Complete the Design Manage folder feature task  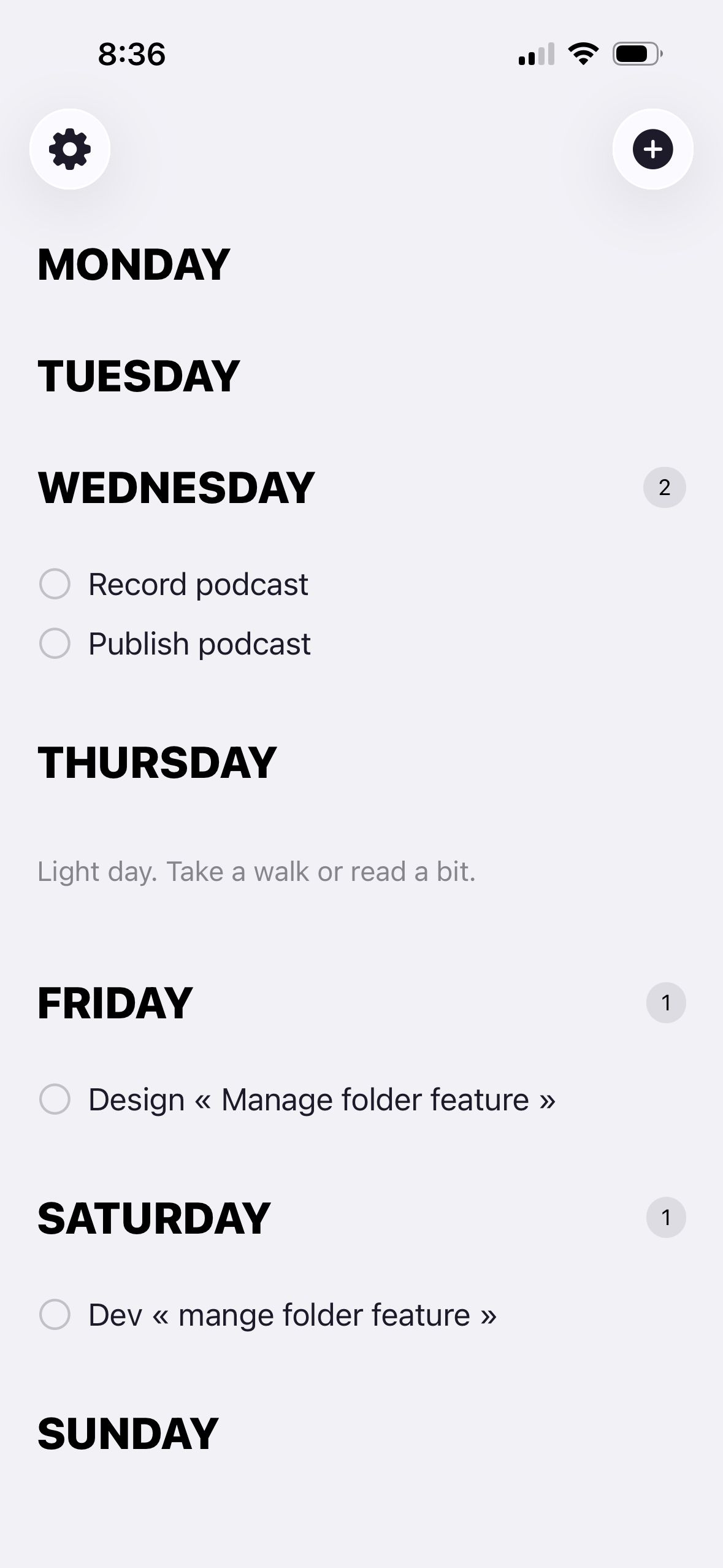55,1099
